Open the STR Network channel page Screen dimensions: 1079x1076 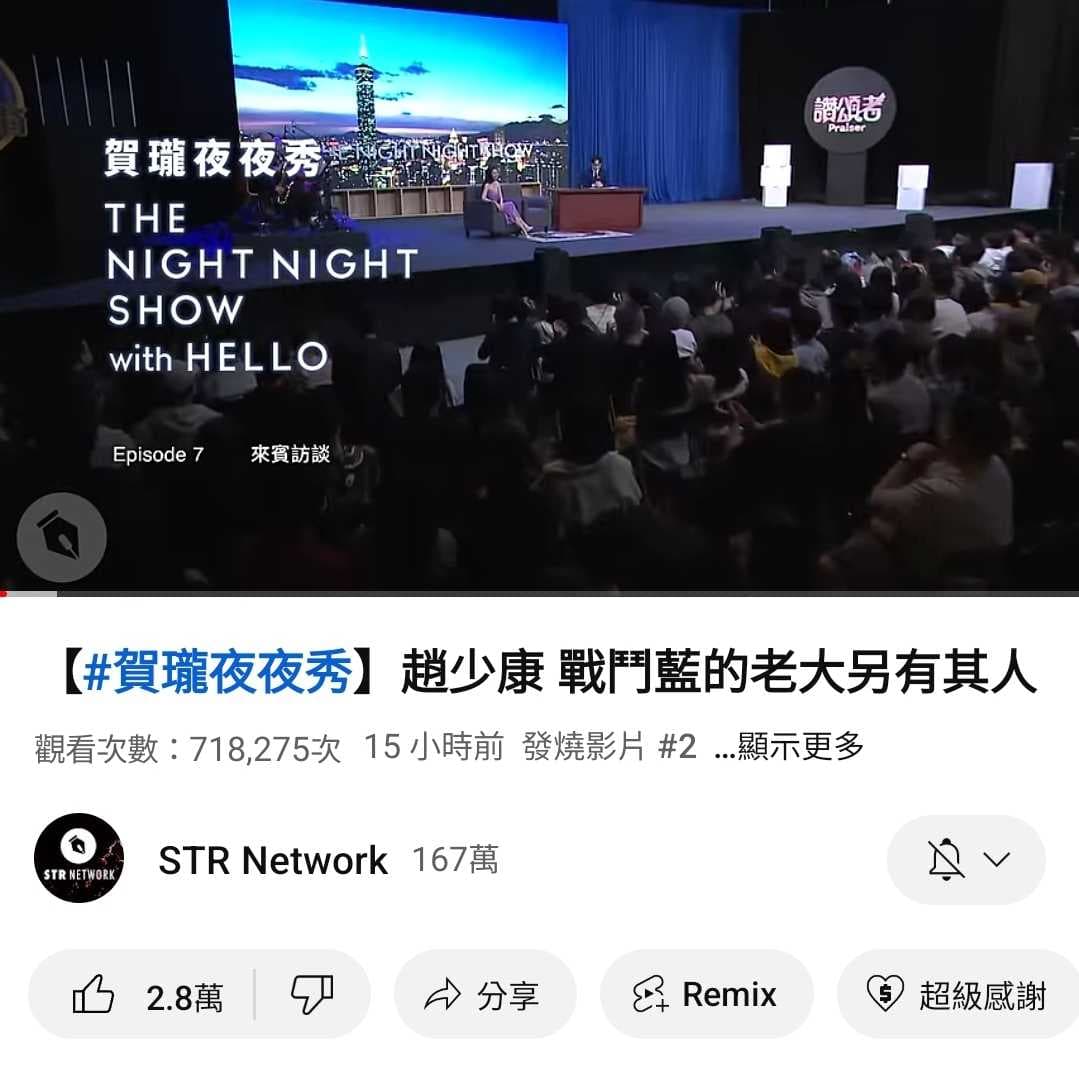[x=272, y=860]
